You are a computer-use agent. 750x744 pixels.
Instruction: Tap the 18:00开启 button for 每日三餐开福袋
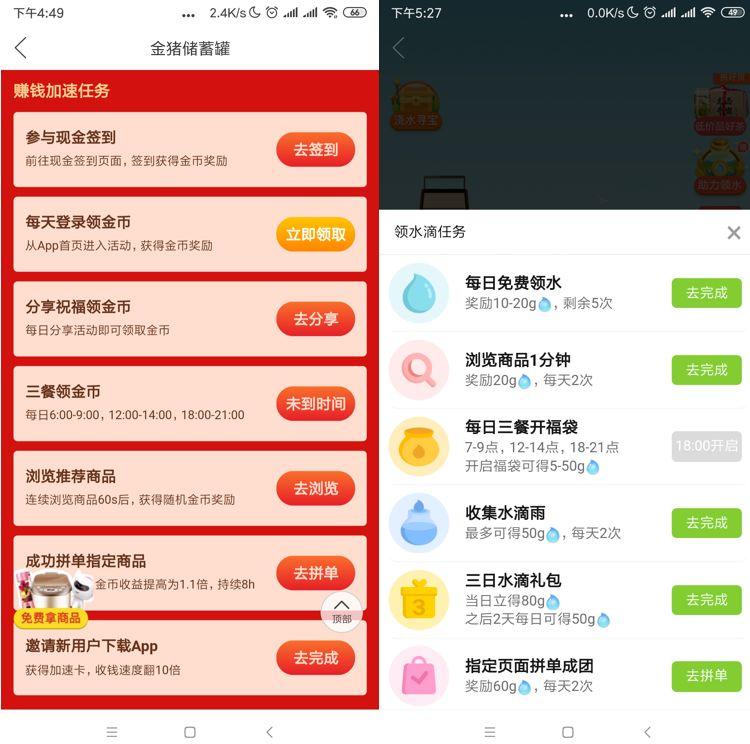[x=706, y=446]
